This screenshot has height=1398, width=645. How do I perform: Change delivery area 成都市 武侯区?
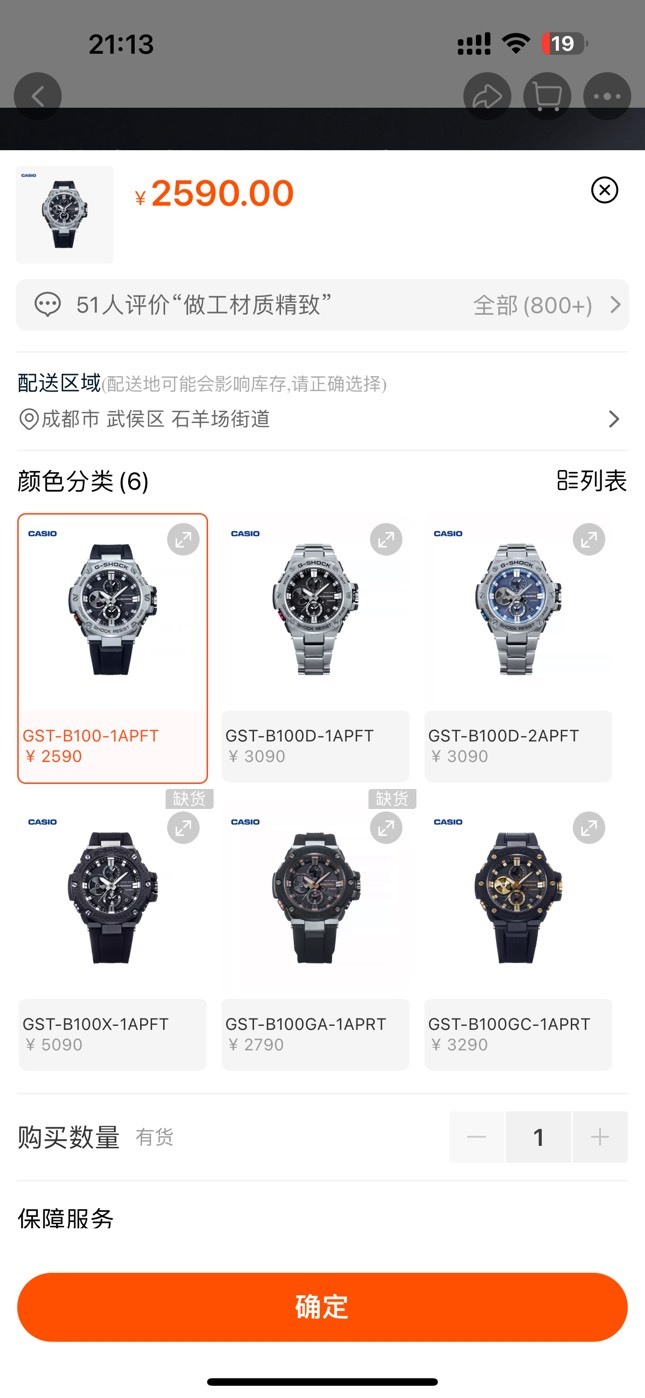[x=322, y=419]
